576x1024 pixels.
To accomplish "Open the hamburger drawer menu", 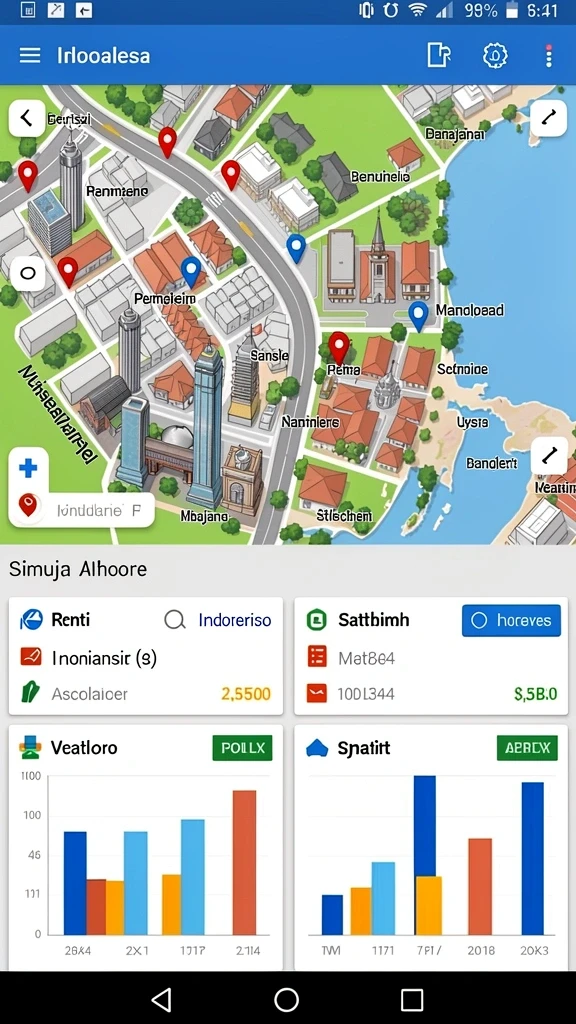I will (x=30, y=56).
